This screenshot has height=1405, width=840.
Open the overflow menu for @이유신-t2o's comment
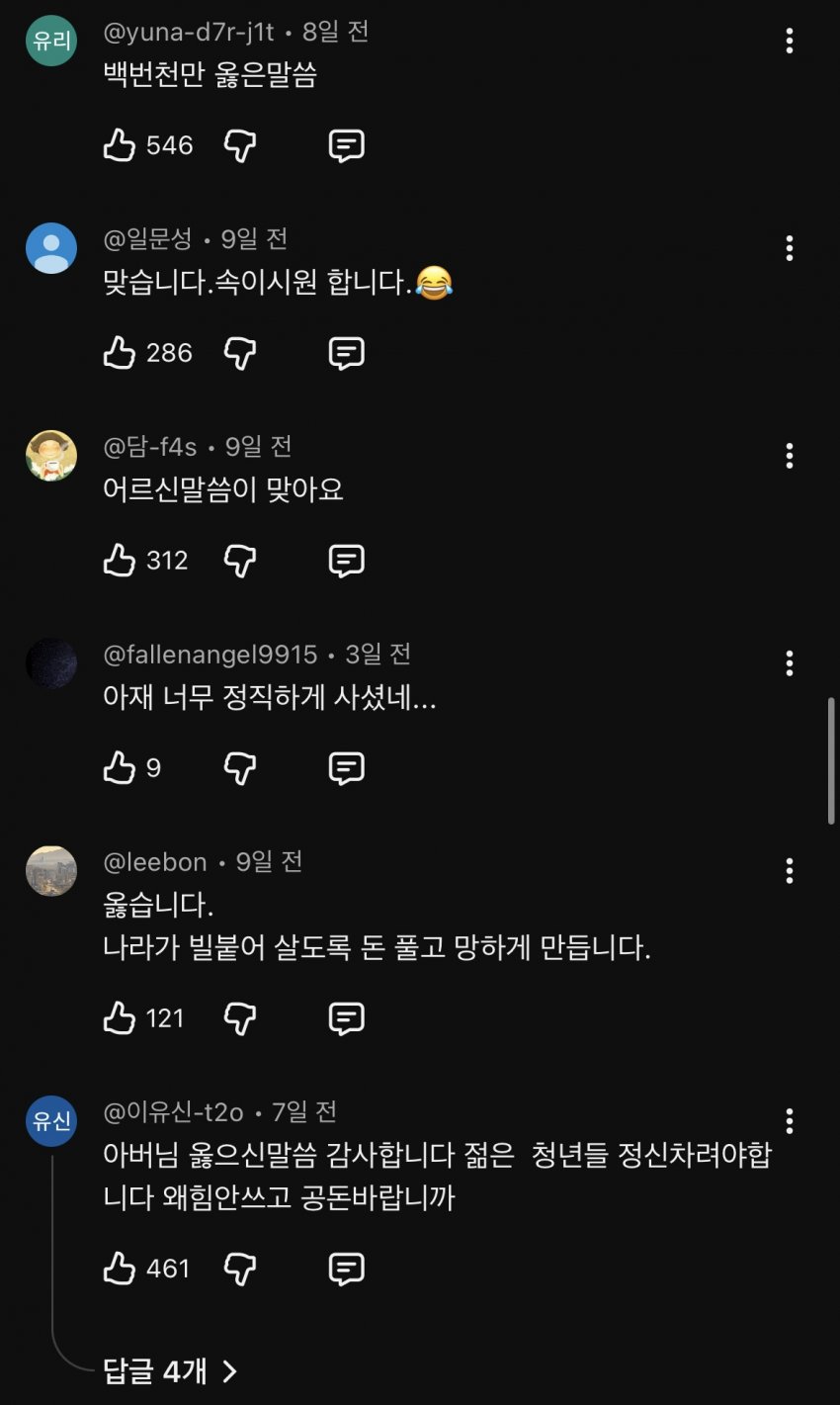point(789,1121)
